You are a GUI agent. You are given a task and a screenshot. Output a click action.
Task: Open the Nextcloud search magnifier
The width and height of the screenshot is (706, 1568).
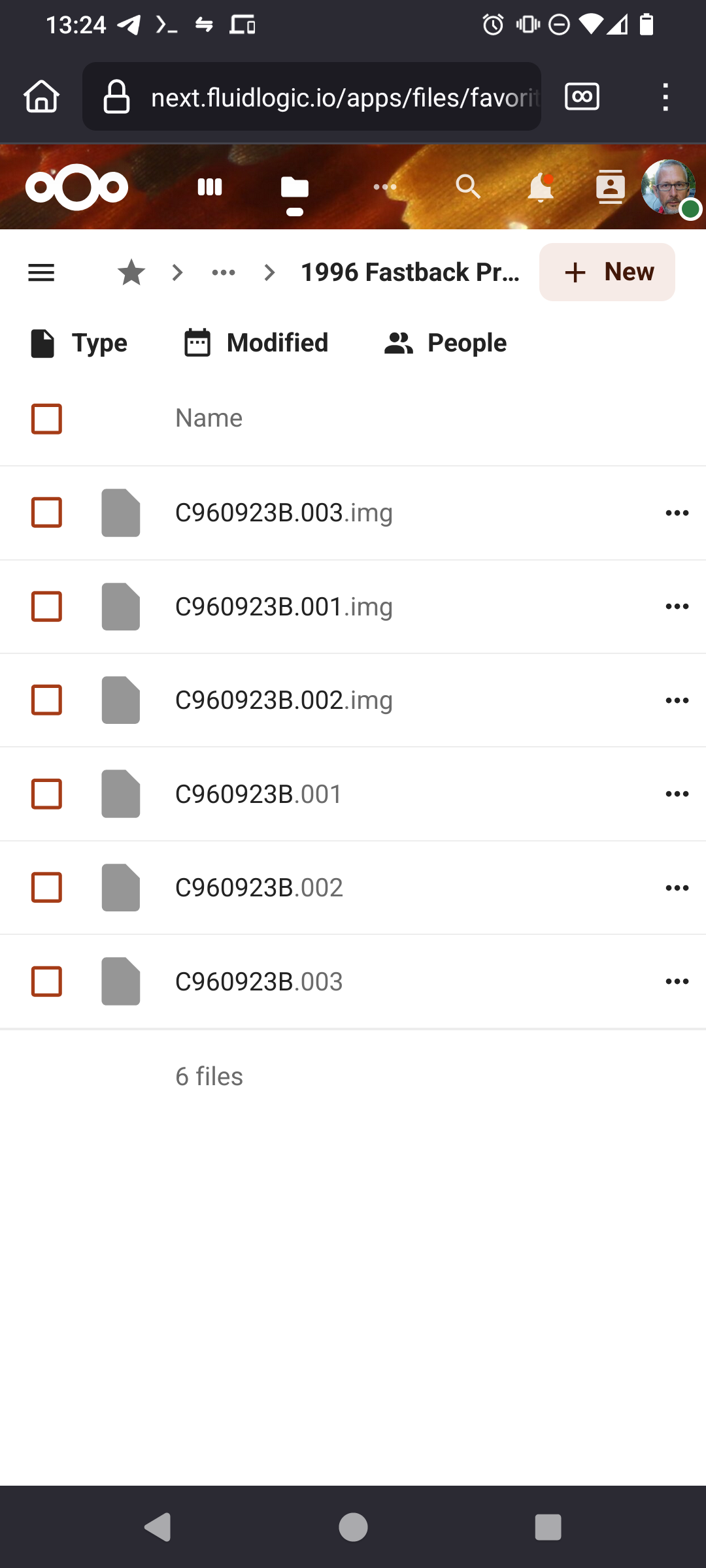[x=468, y=187]
